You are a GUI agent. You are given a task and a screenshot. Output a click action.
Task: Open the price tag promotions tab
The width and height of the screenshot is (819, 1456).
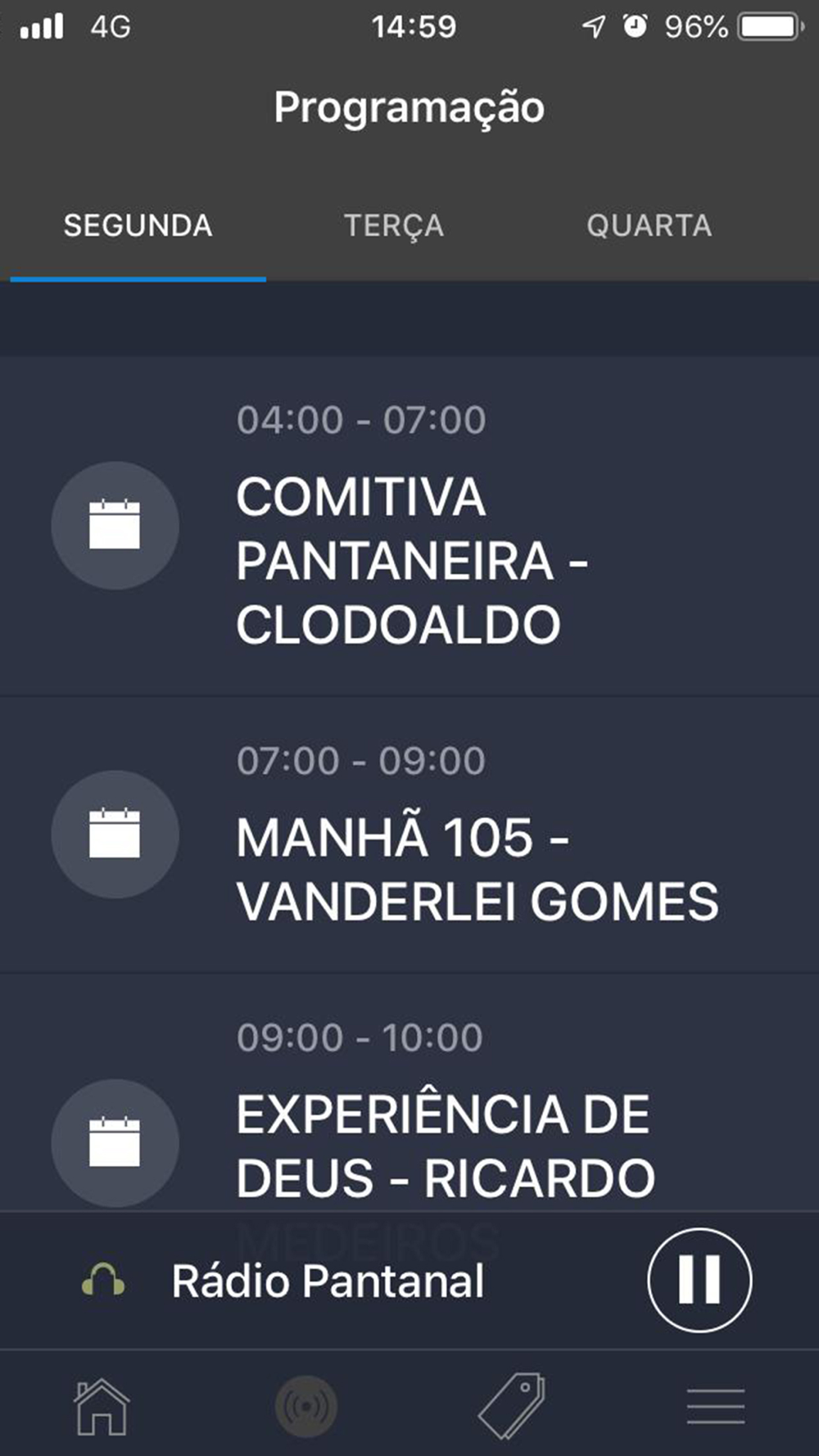512,1407
